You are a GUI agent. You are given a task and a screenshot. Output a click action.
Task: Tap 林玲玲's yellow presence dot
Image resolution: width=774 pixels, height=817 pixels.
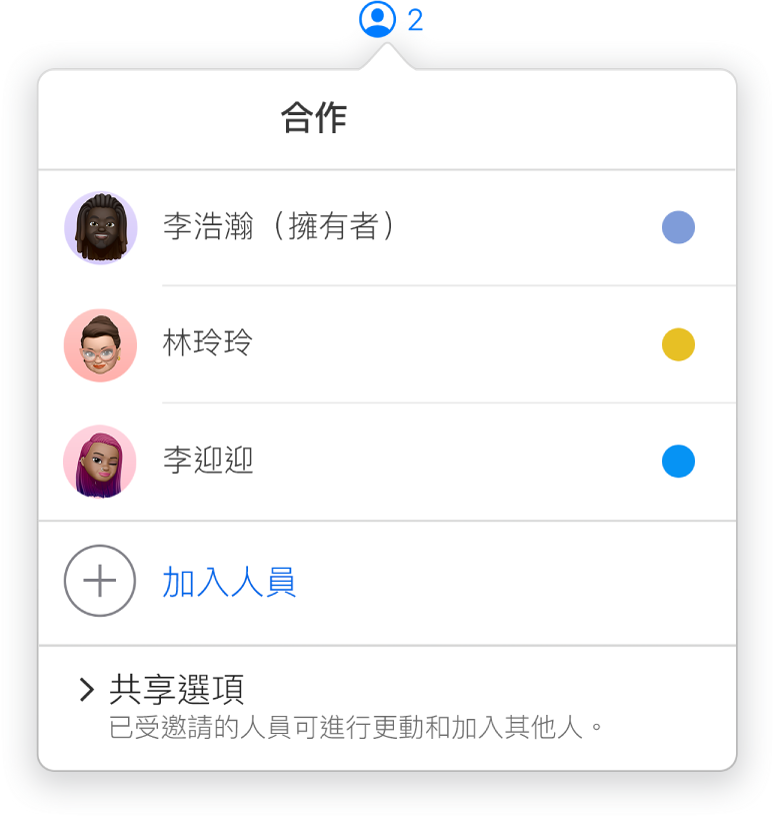(x=678, y=344)
